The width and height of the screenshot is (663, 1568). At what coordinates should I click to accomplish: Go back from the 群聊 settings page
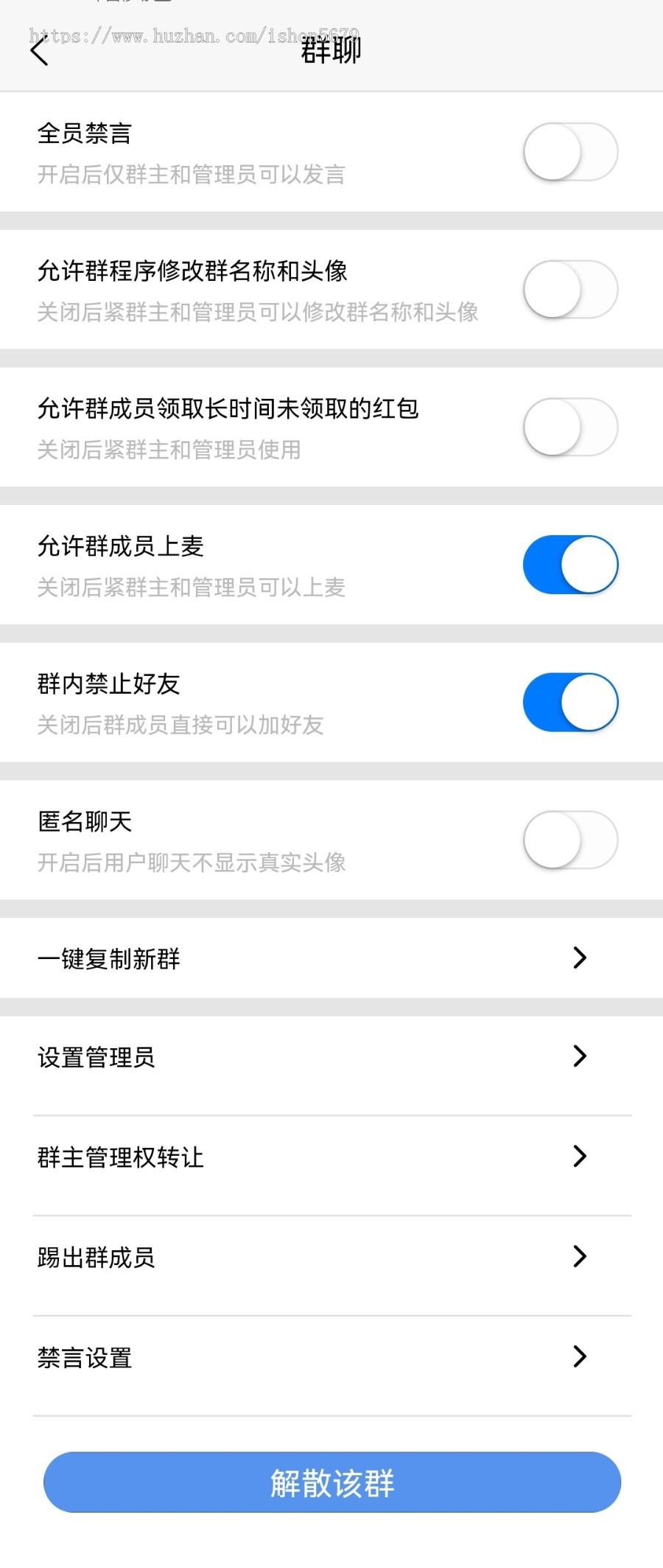coord(40,52)
